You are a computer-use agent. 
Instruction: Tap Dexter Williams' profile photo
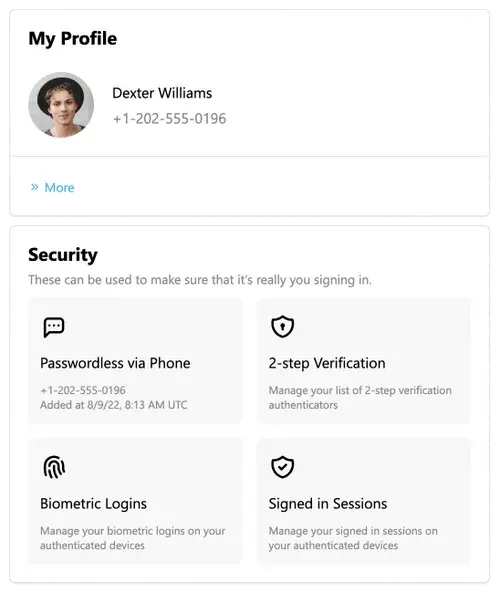pos(61,105)
